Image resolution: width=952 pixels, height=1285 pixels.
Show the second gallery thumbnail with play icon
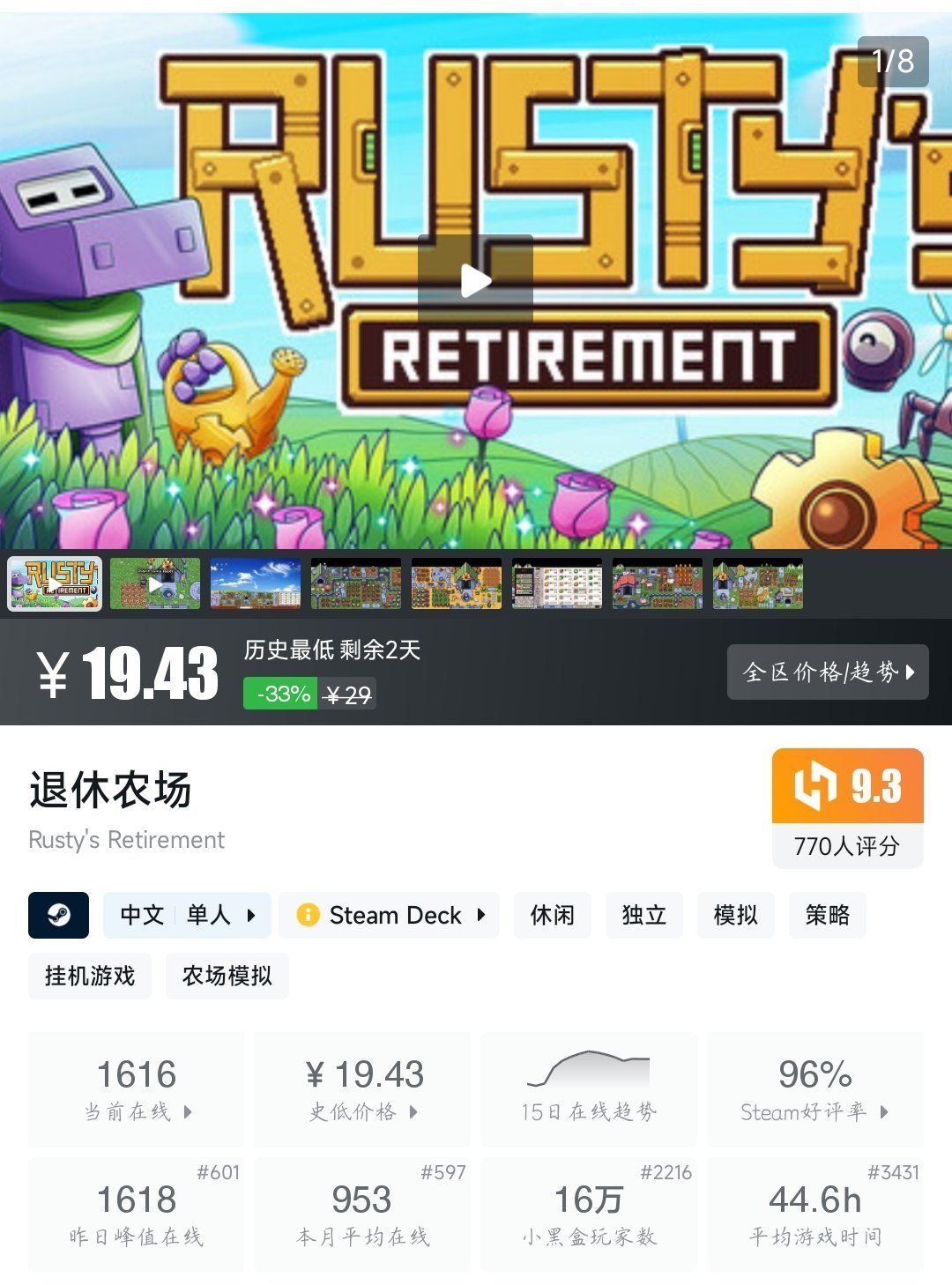(155, 583)
